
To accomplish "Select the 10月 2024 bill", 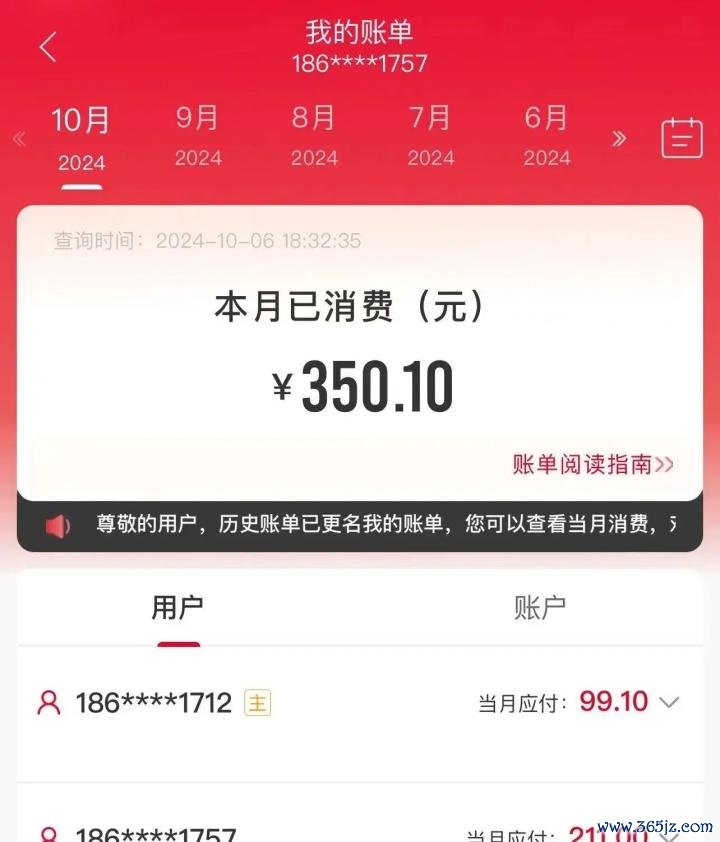I will (x=81, y=138).
